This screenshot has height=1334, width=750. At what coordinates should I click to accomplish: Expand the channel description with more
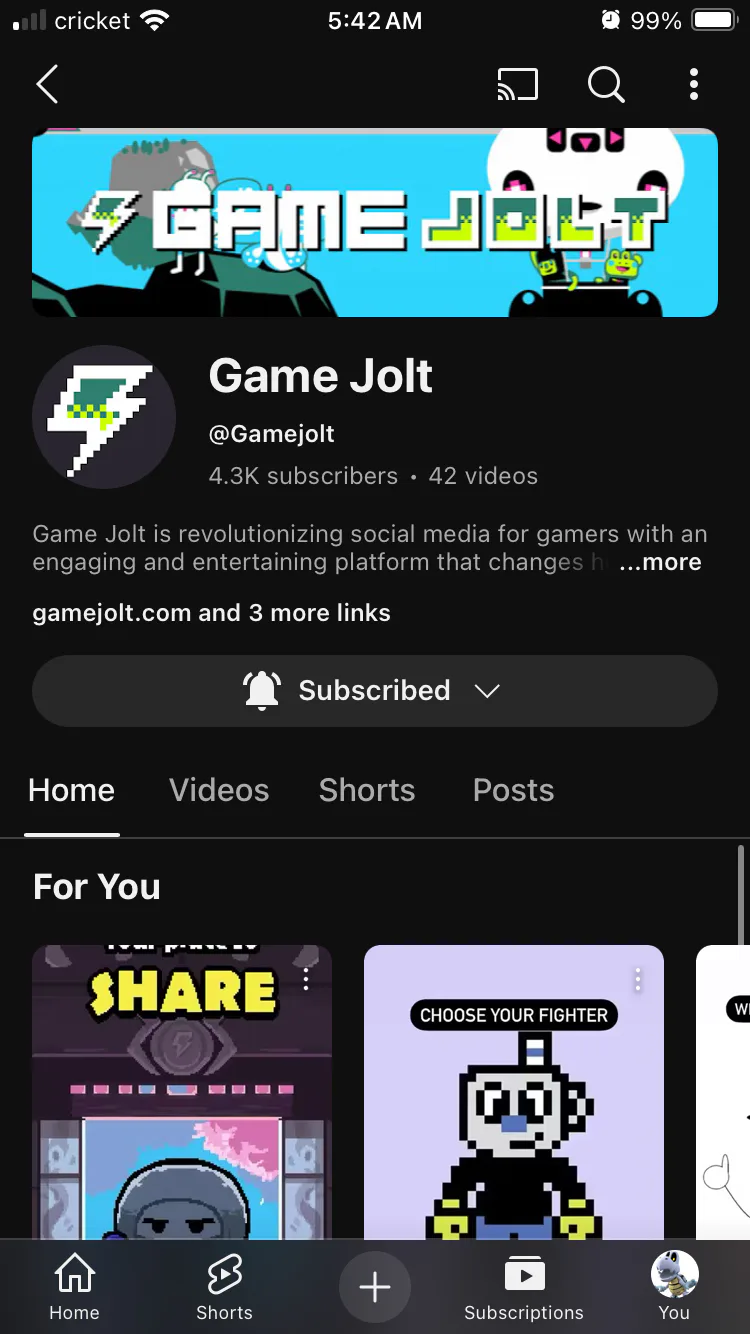pos(660,562)
